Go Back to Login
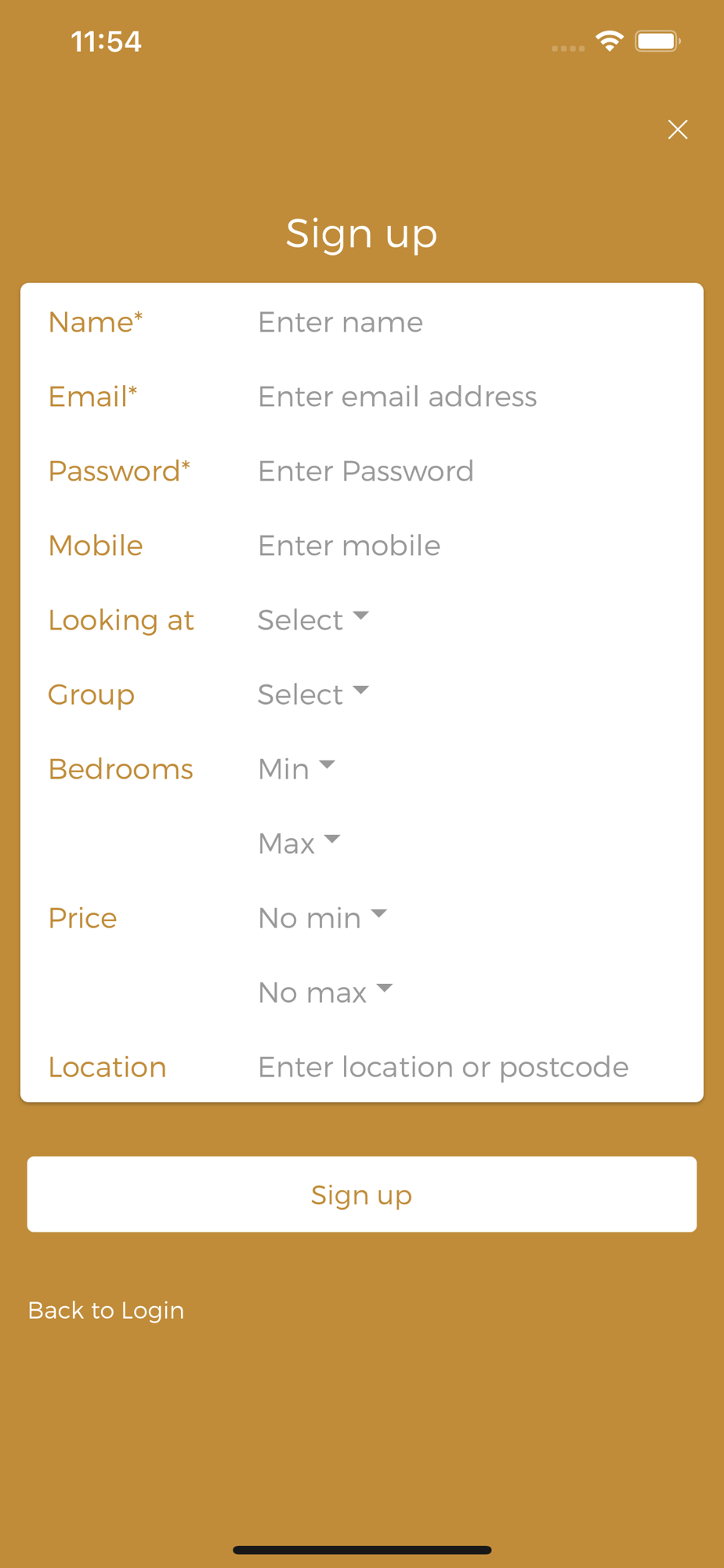The height and width of the screenshot is (1568, 724). (x=106, y=1310)
